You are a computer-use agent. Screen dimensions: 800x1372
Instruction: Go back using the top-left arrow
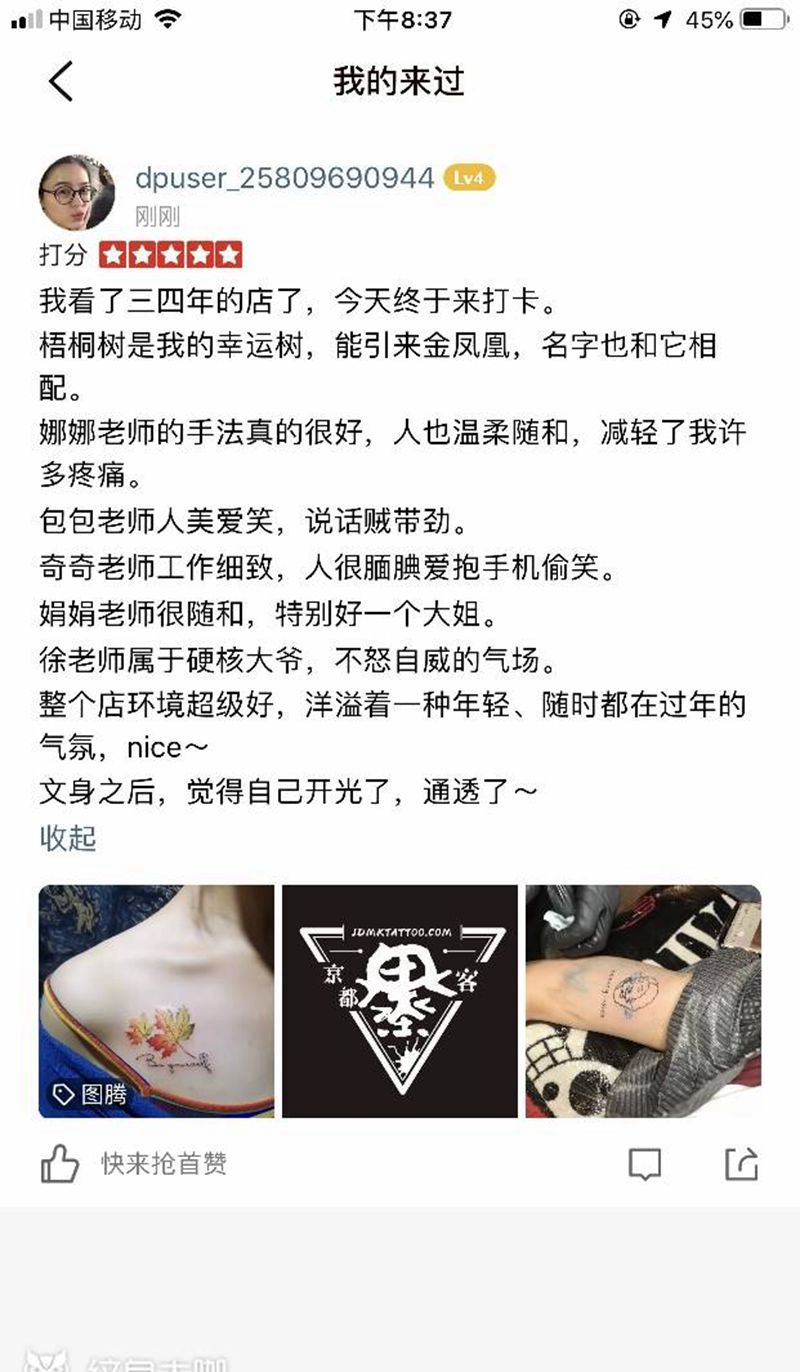[61, 81]
